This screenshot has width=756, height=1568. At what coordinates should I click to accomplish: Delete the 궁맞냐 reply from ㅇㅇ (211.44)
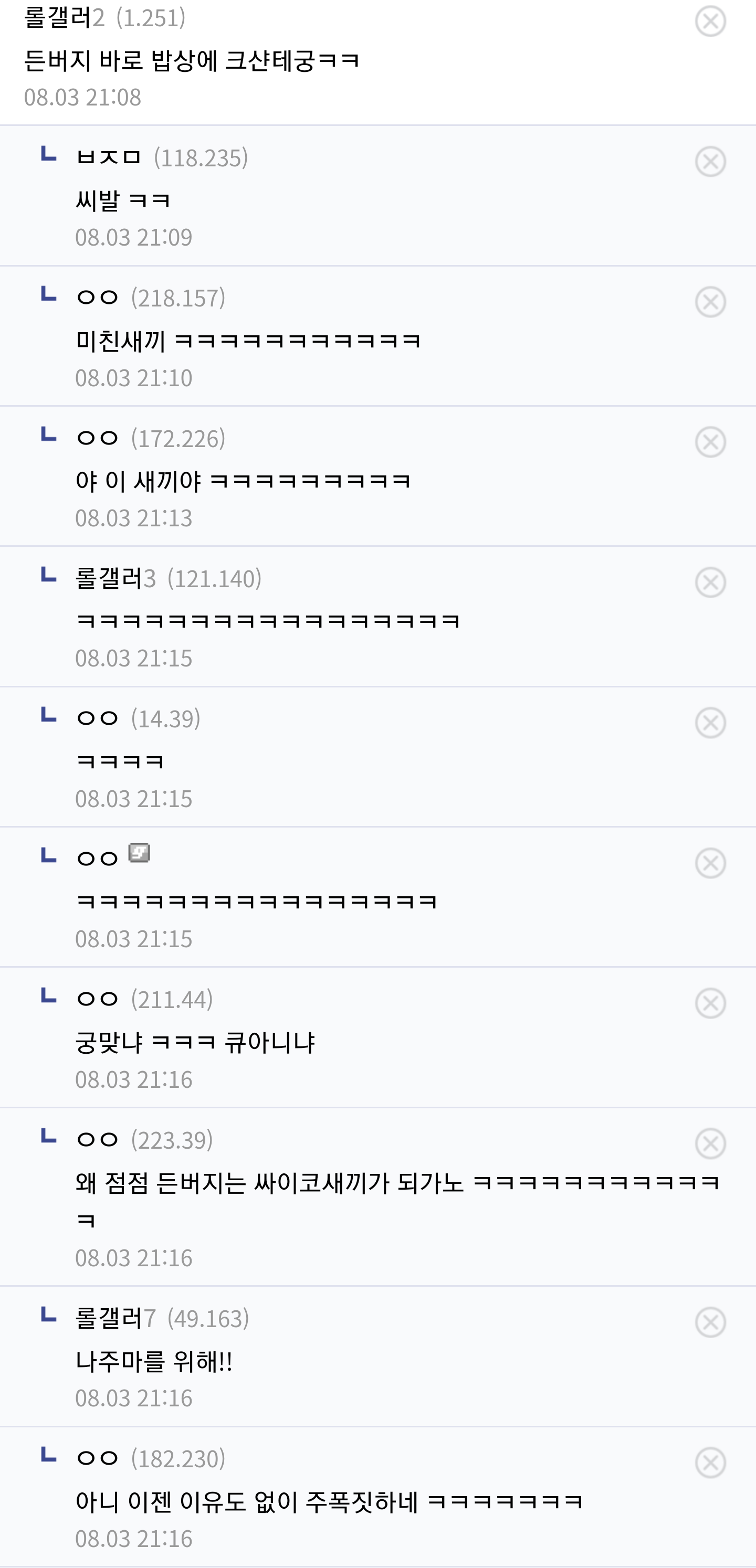710,1003
